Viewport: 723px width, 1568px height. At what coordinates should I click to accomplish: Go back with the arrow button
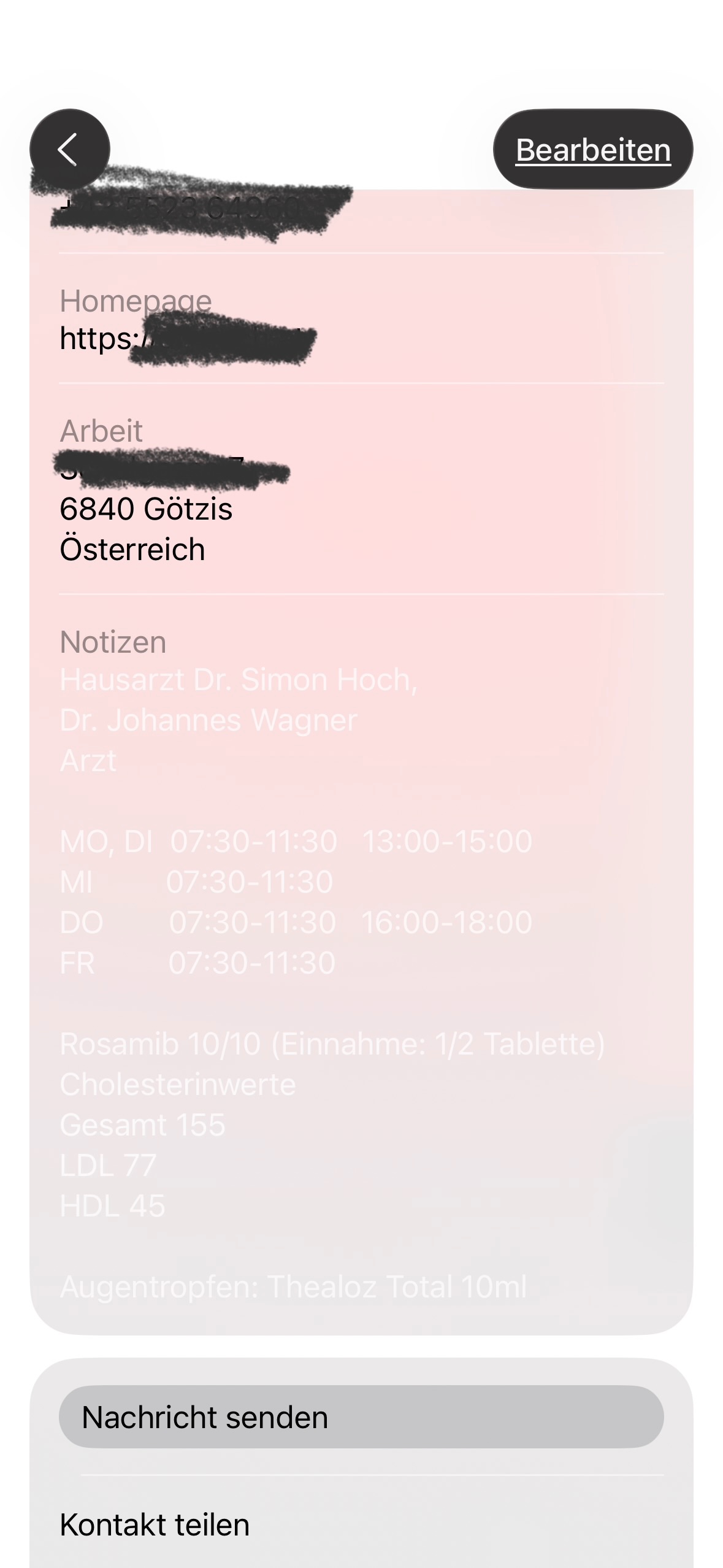pos(69,149)
